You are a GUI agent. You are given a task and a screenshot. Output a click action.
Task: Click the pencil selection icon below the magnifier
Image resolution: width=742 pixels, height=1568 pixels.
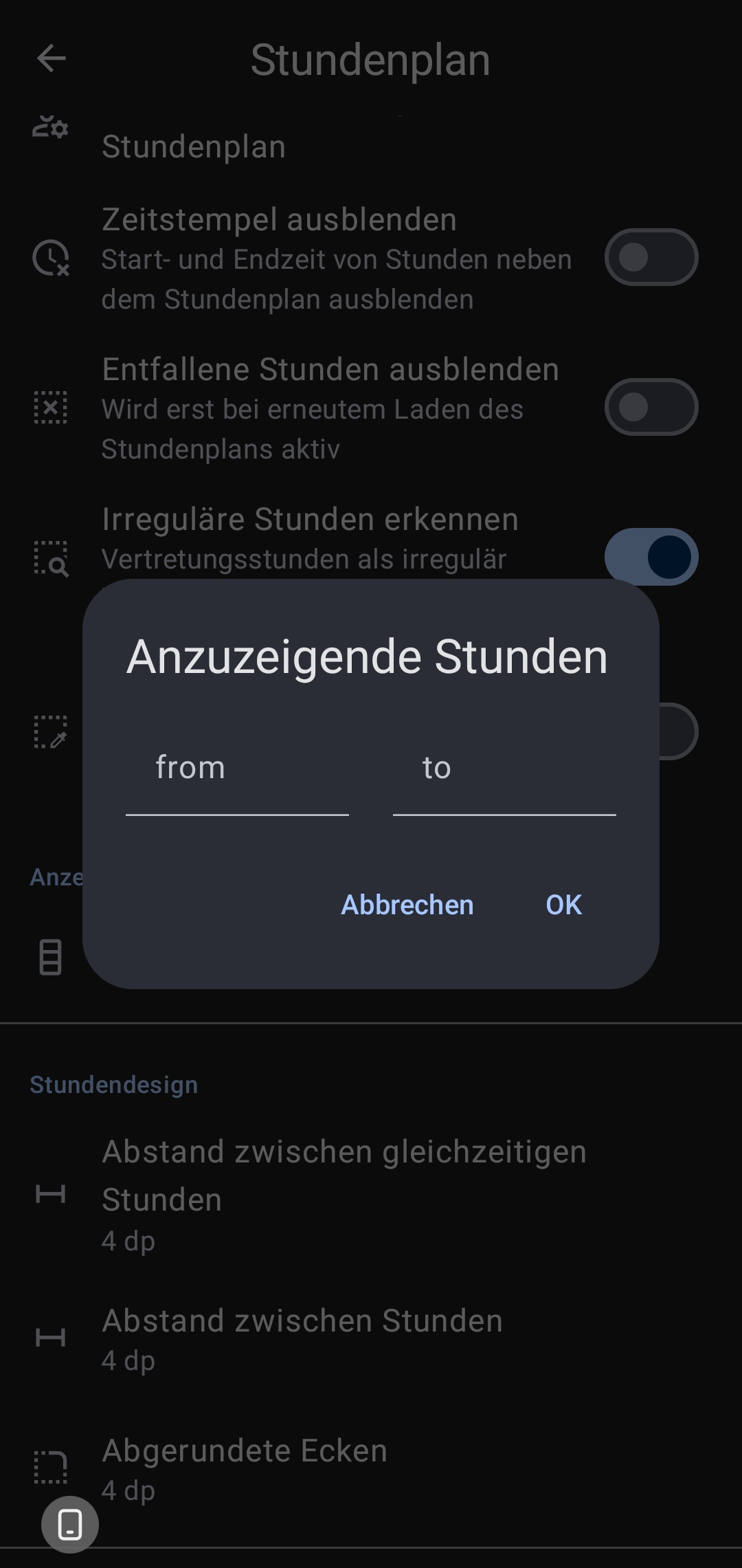[50, 732]
